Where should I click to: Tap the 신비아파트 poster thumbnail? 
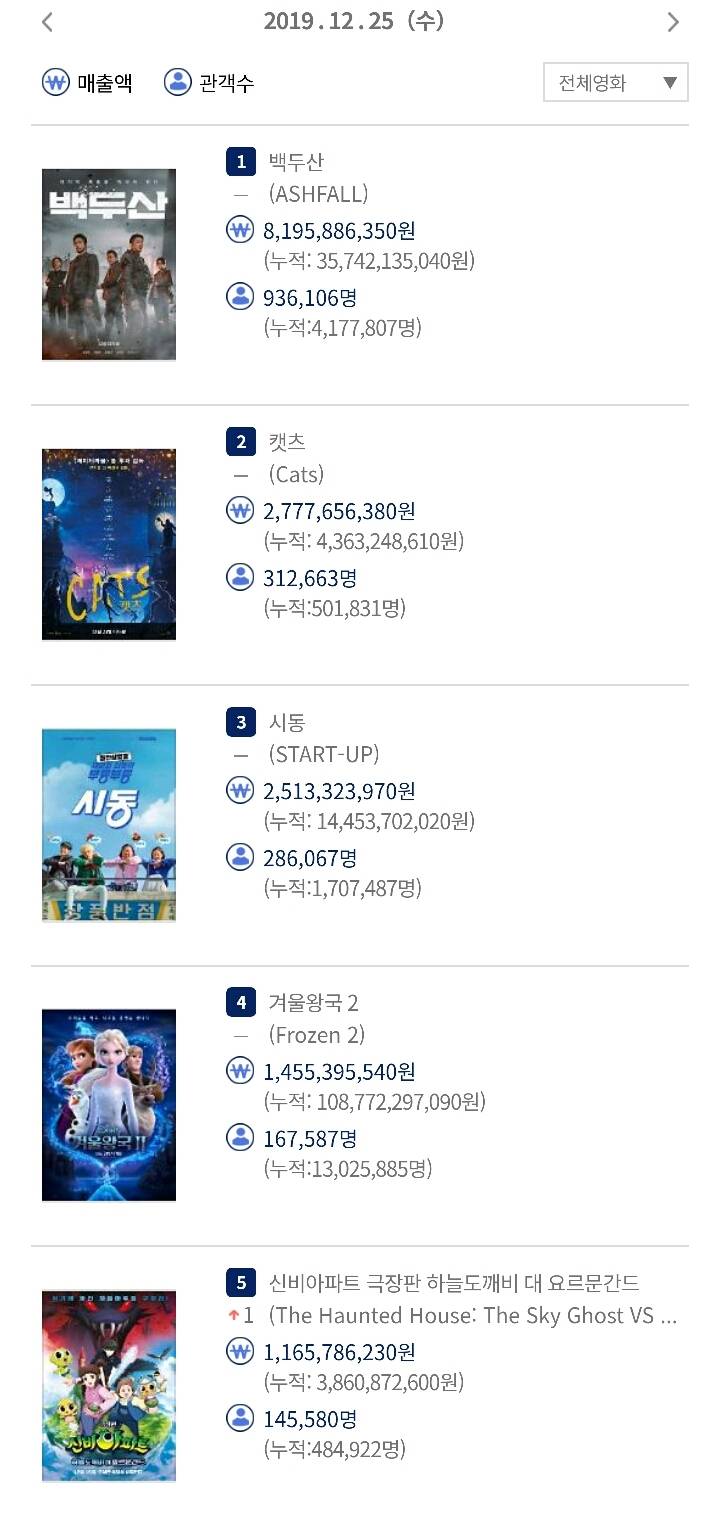109,1385
